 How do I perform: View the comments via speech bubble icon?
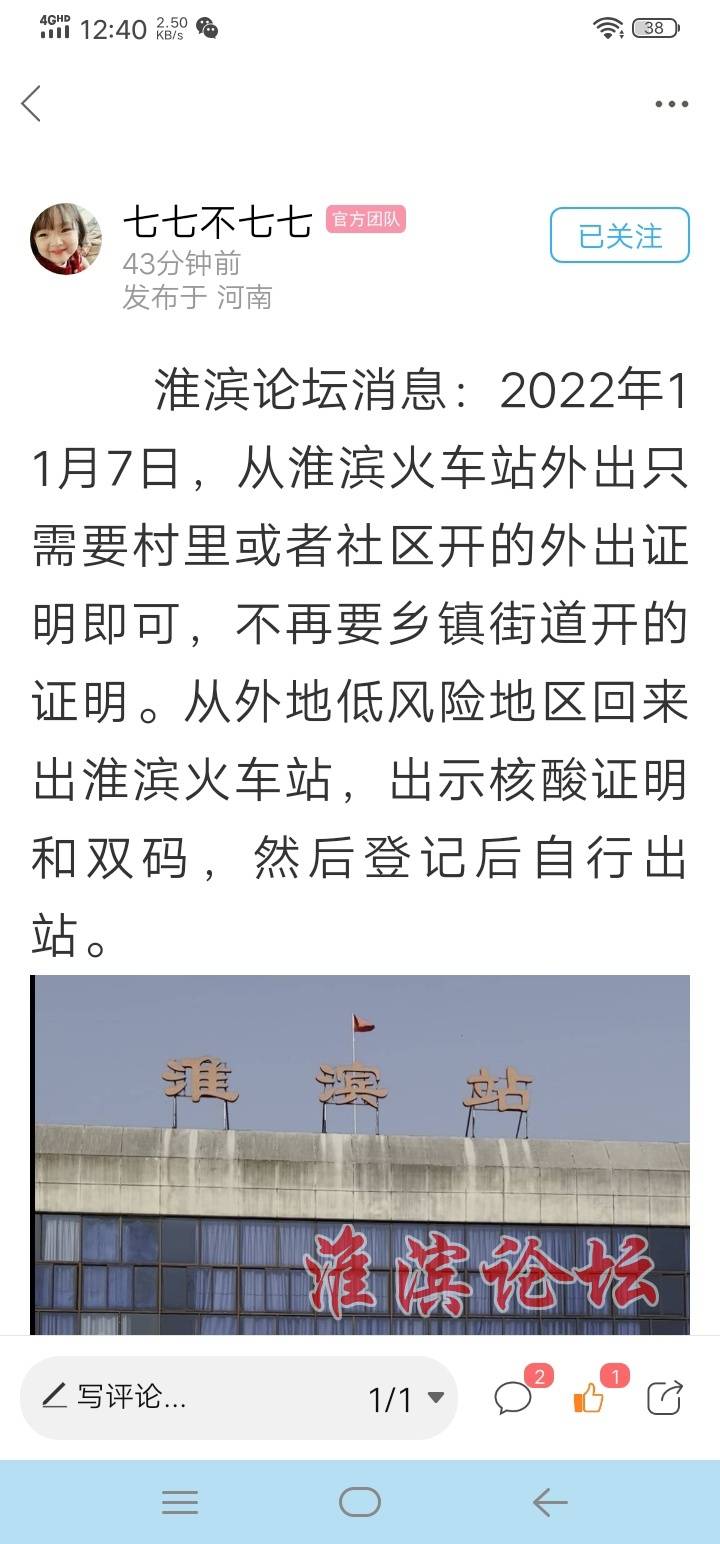(x=513, y=1397)
